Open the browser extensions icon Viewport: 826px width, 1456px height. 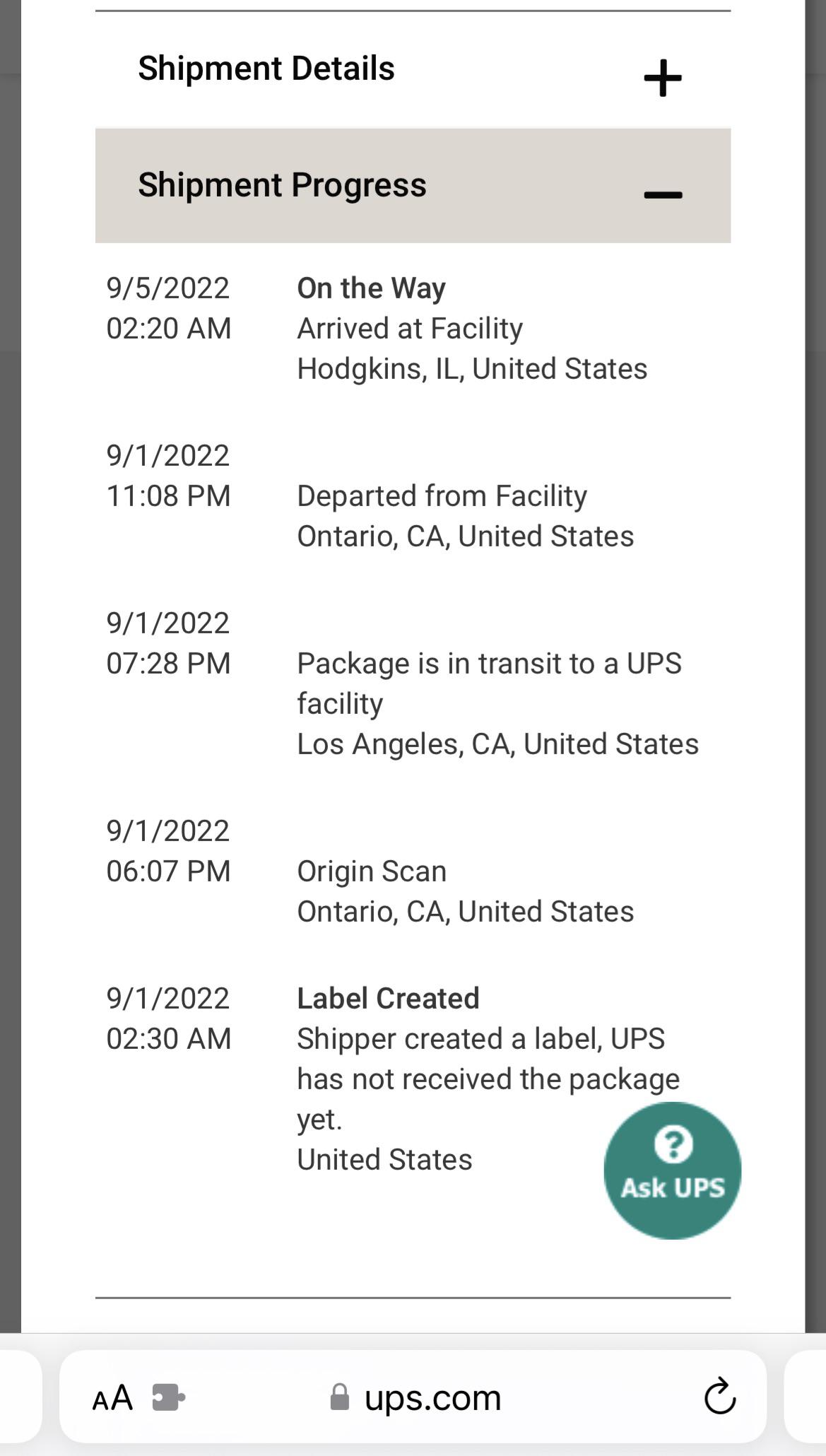[x=169, y=1397]
